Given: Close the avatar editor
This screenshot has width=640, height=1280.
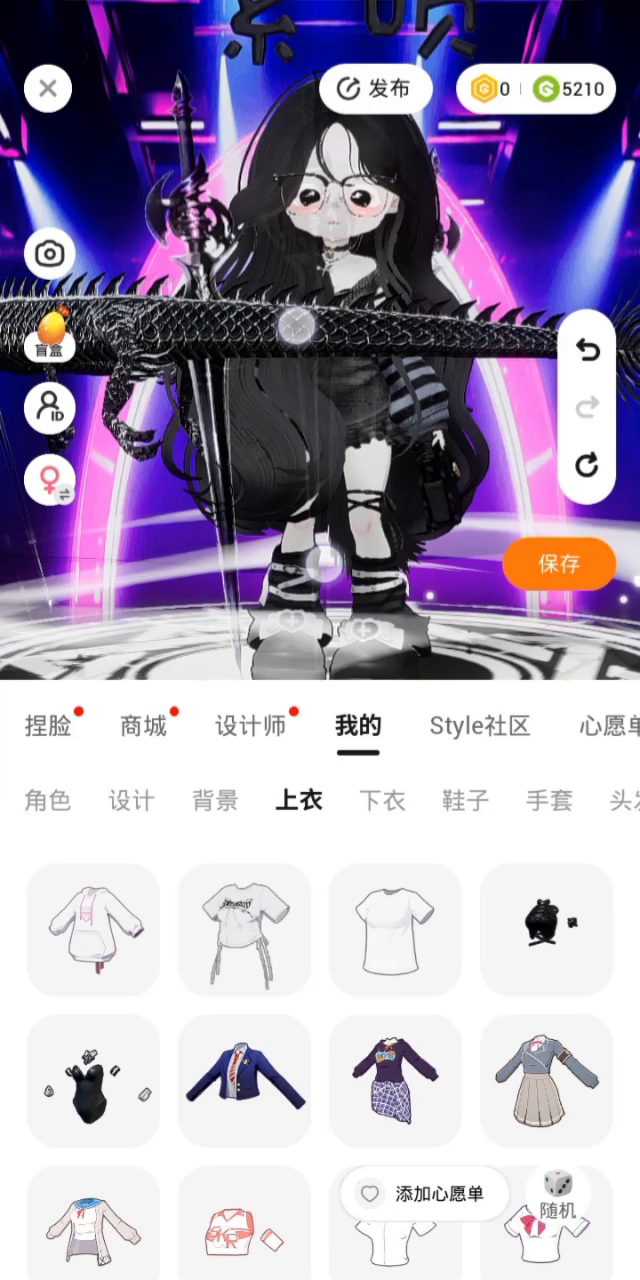Looking at the screenshot, I should [x=48, y=89].
